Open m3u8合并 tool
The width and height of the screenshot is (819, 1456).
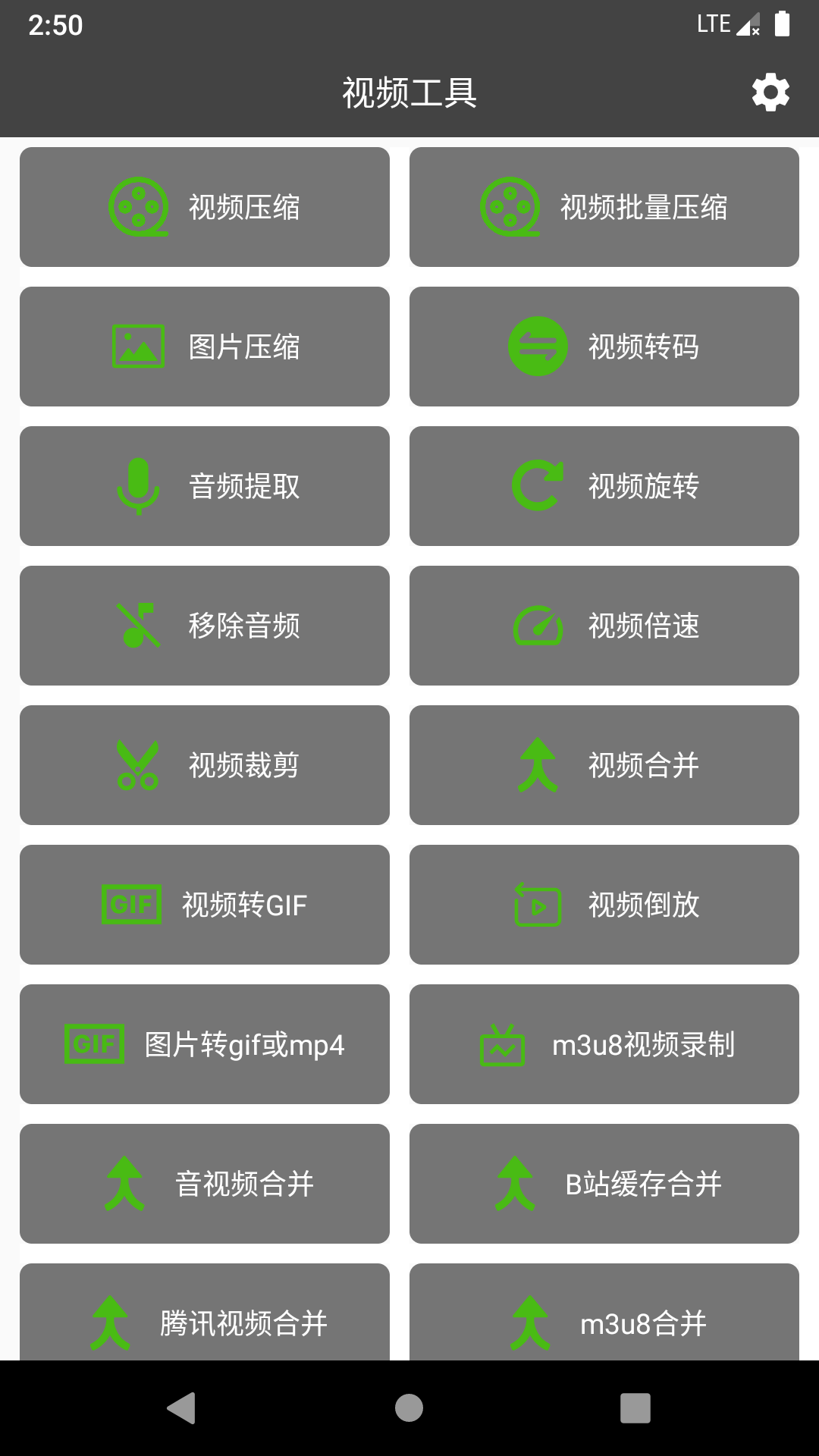(604, 1312)
